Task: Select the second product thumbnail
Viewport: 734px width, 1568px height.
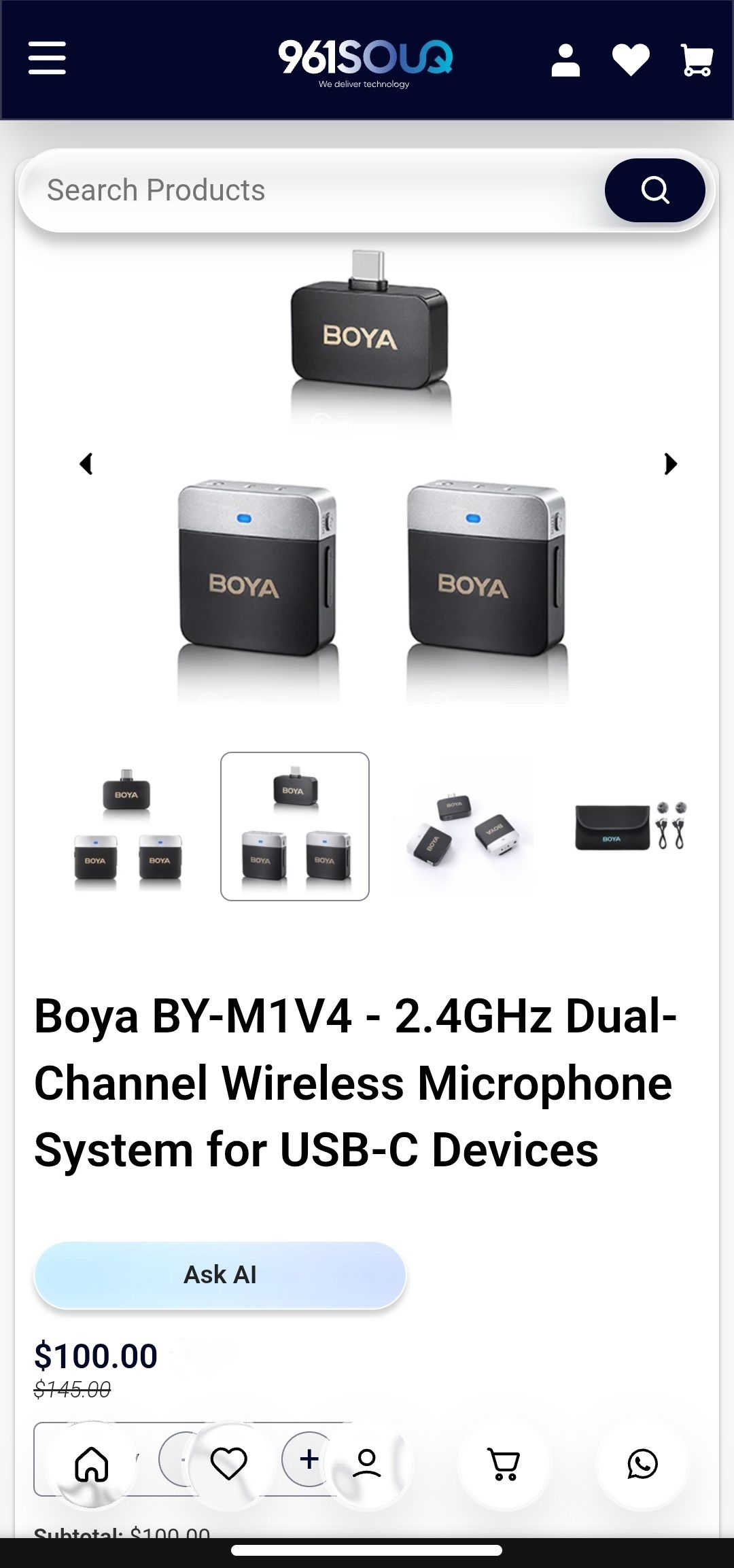Action: (295, 826)
